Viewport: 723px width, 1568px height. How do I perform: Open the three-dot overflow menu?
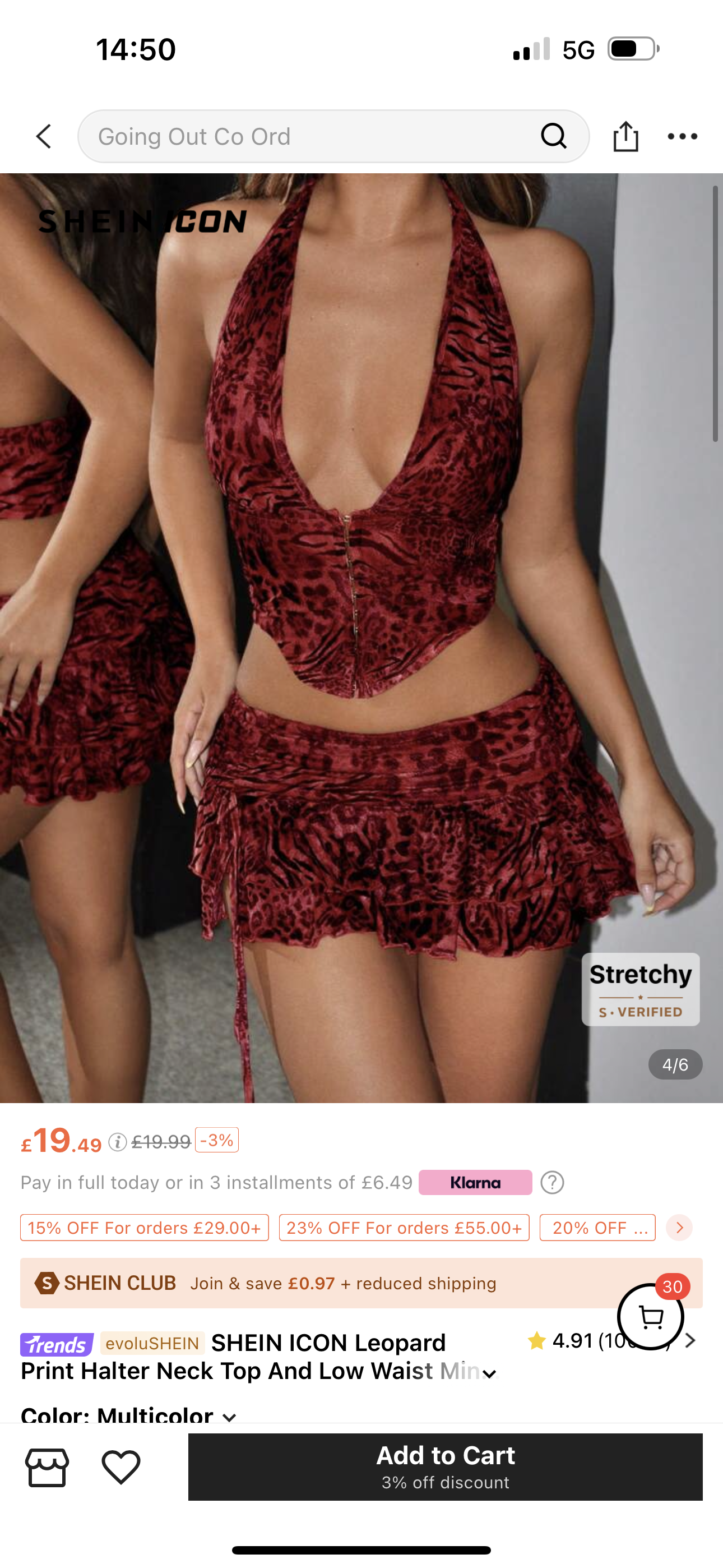pyautogui.click(x=682, y=136)
